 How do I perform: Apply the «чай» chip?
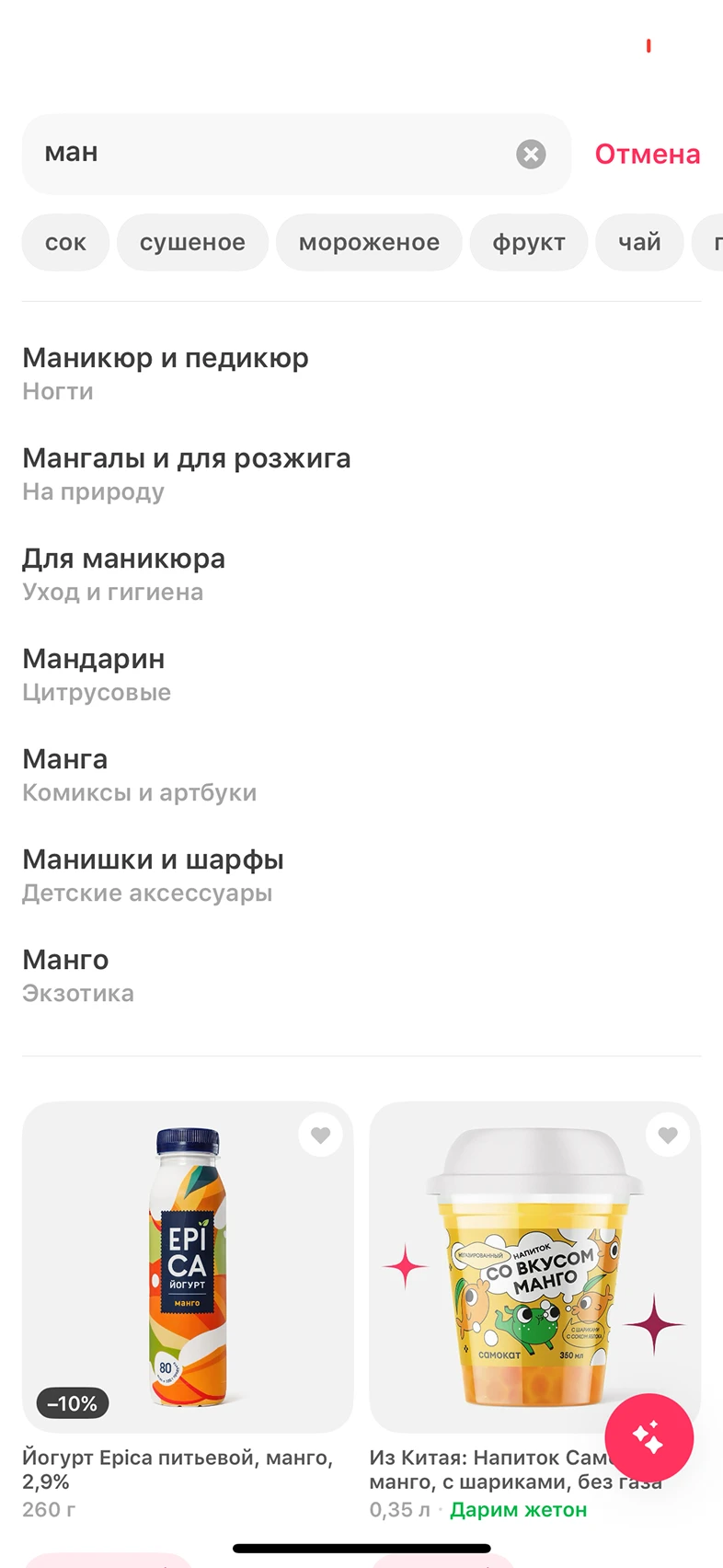coord(639,242)
